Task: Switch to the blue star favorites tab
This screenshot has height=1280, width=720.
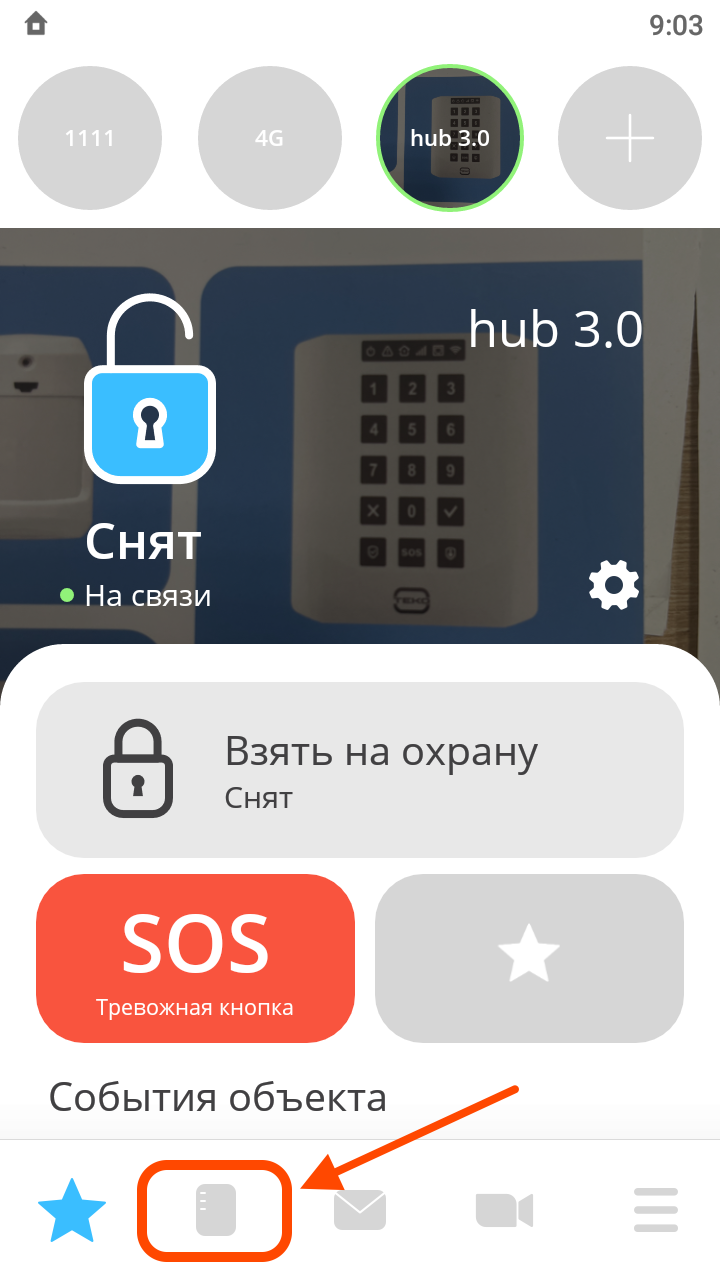Action: point(72,1210)
